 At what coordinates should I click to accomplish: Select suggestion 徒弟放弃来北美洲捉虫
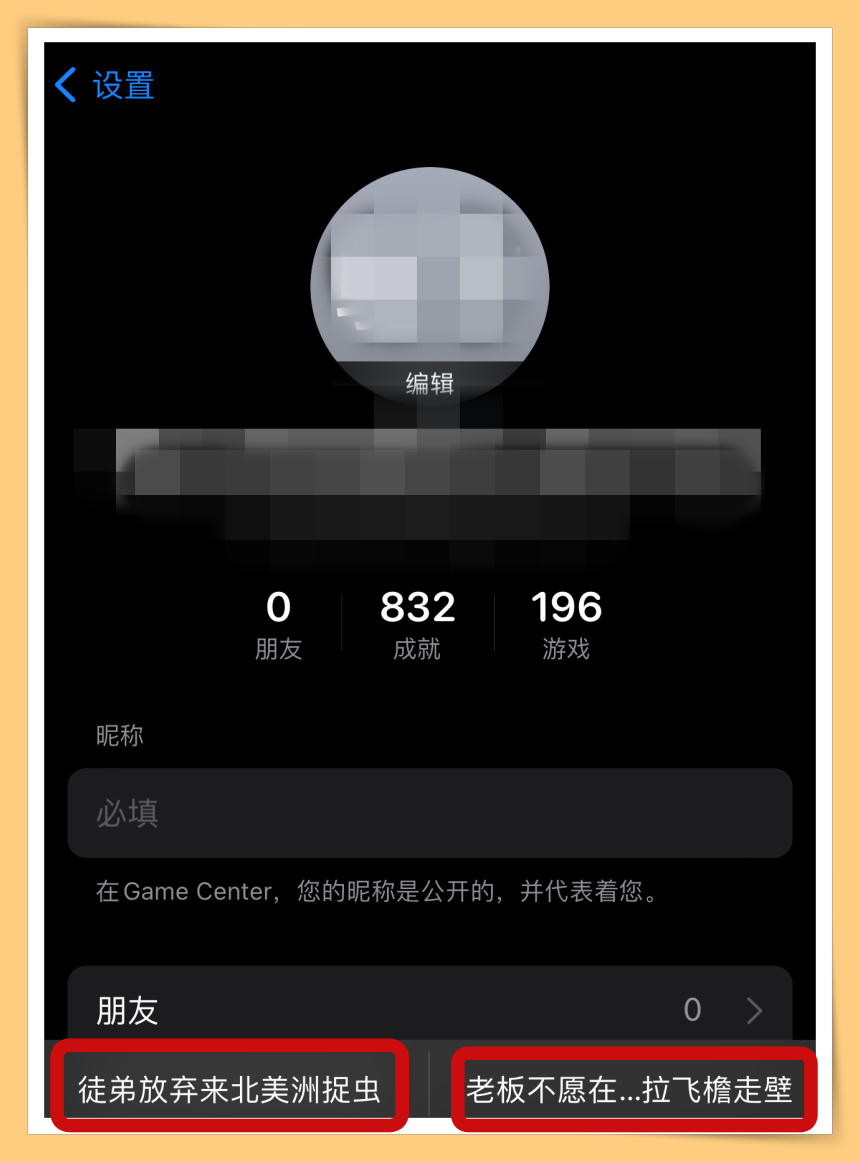230,1088
